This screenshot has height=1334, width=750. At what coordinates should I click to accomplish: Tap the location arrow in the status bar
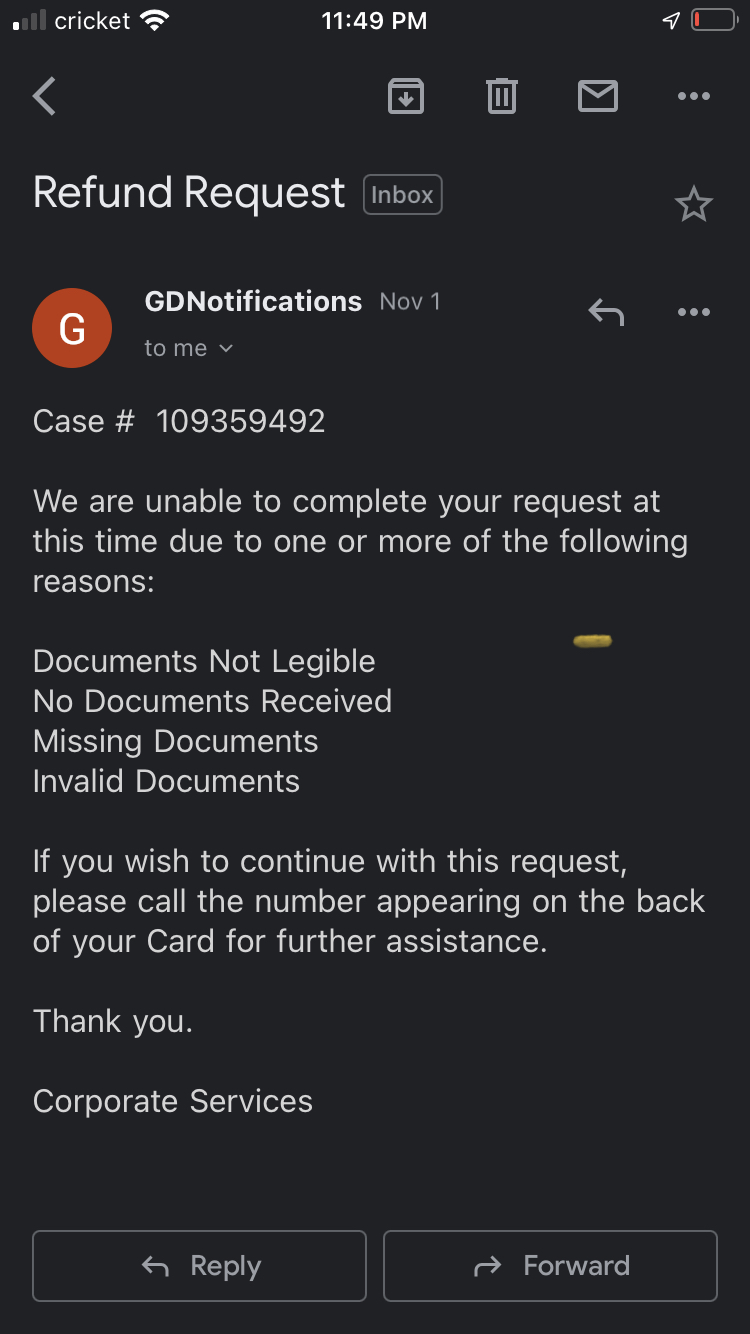[670, 18]
